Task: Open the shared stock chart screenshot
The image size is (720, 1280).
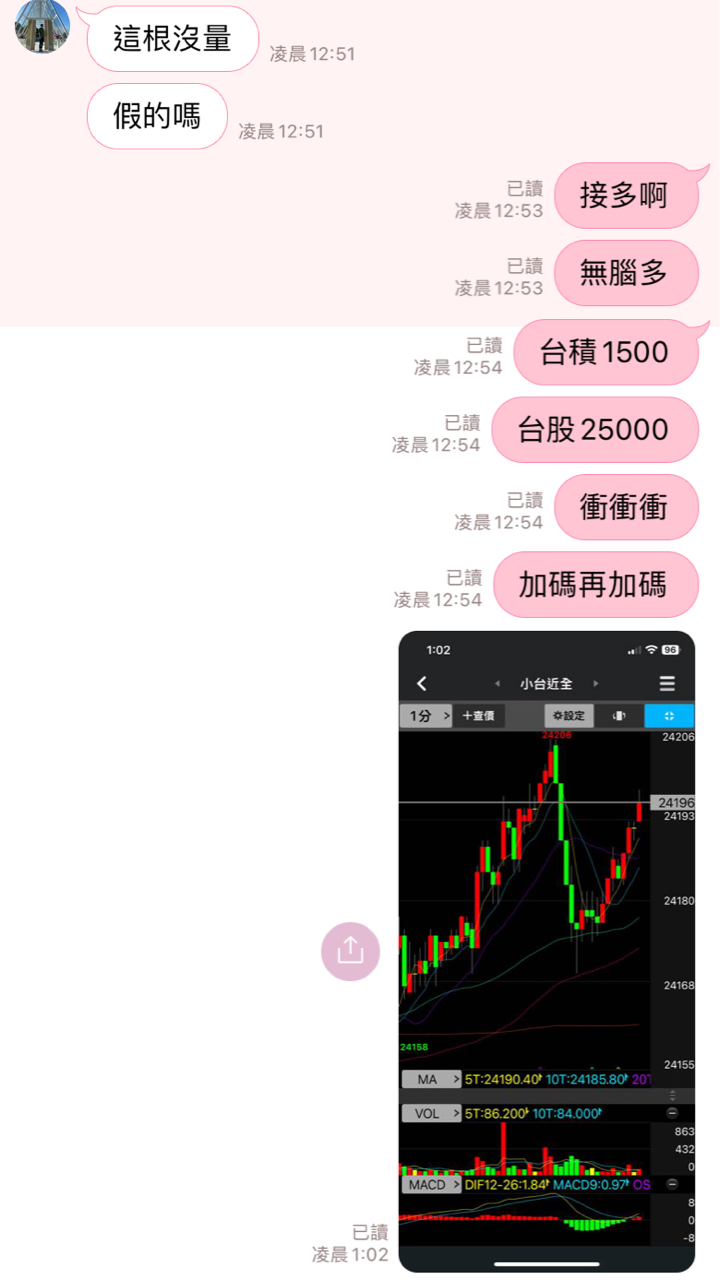Action: click(x=546, y=950)
